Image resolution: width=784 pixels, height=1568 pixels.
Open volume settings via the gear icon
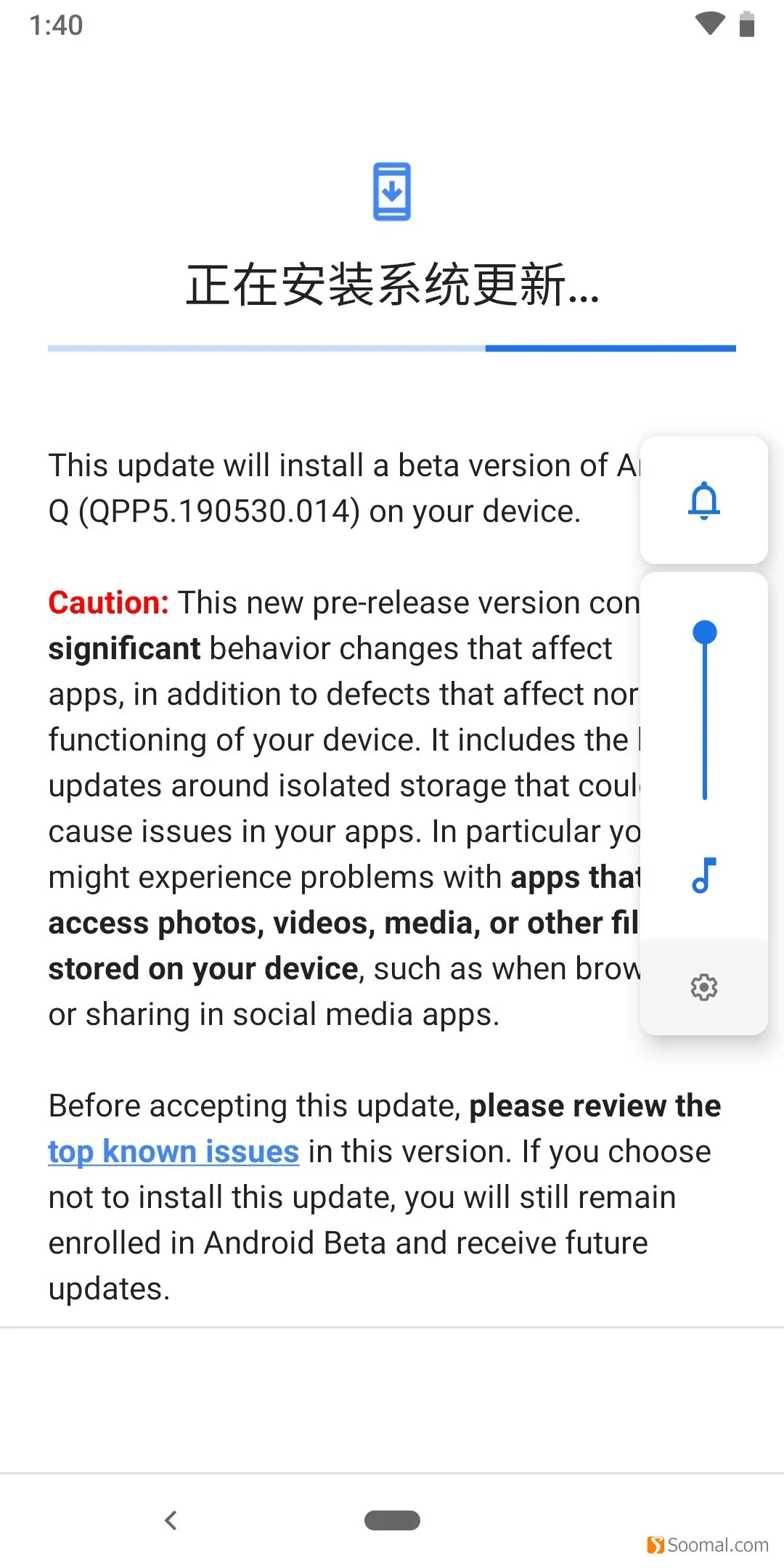point(704,987)
